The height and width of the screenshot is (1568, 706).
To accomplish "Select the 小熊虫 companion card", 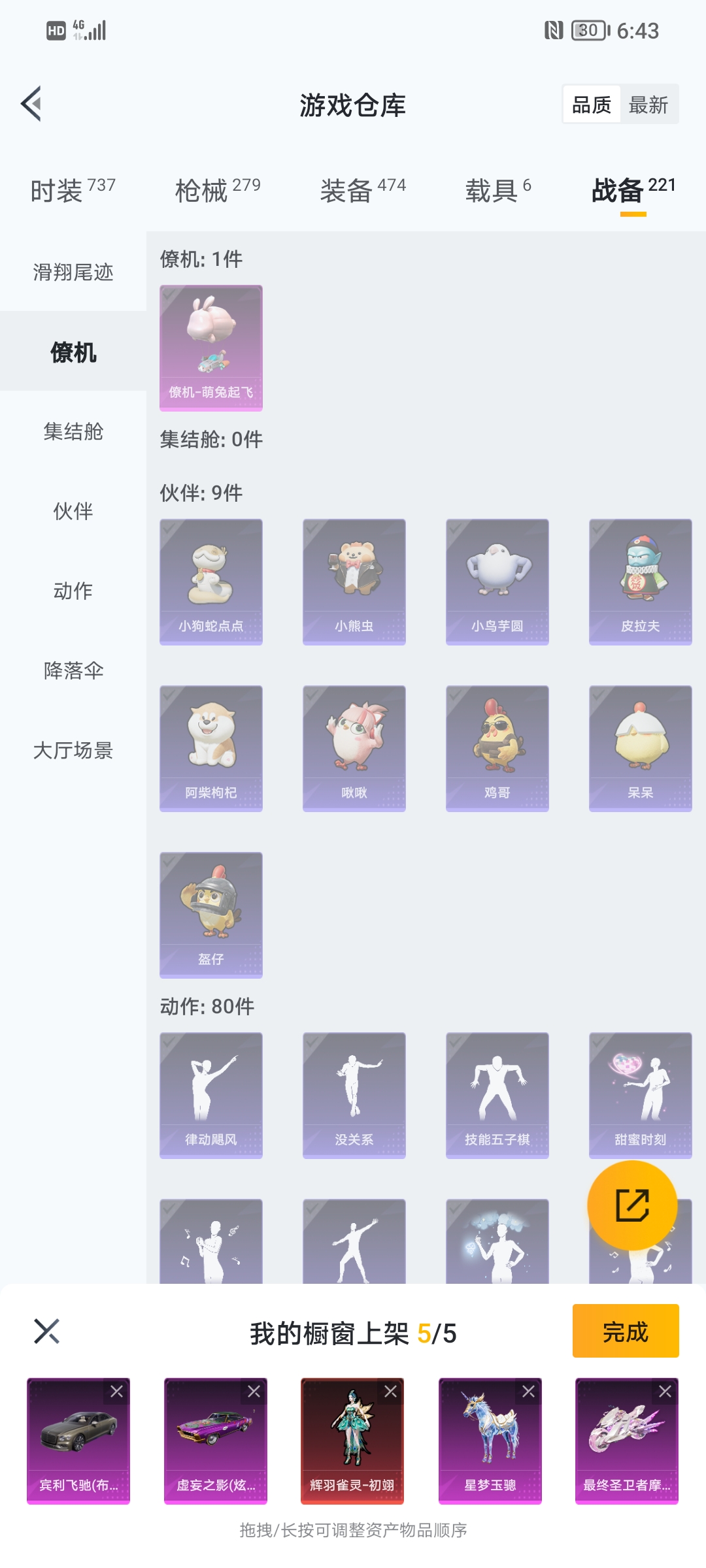I will [354, 581].
